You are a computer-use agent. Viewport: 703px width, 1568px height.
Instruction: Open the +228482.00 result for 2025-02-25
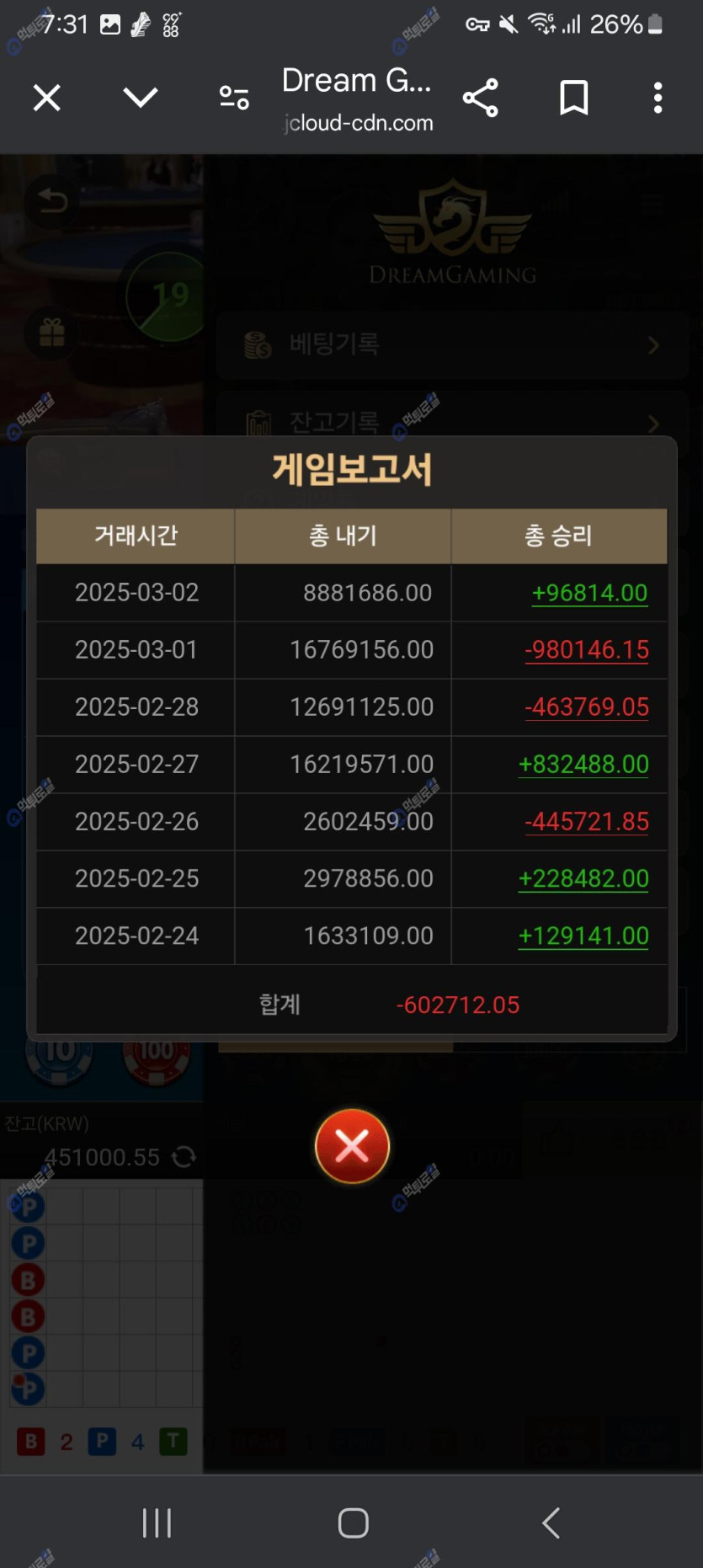click(583, 879)
